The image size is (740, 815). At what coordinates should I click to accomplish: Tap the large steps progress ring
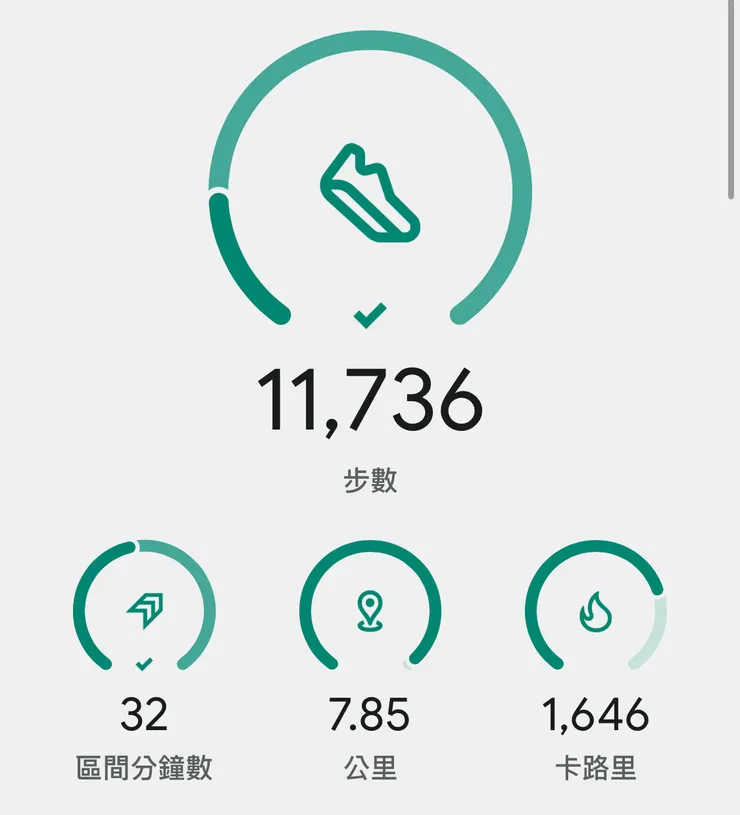368,180
